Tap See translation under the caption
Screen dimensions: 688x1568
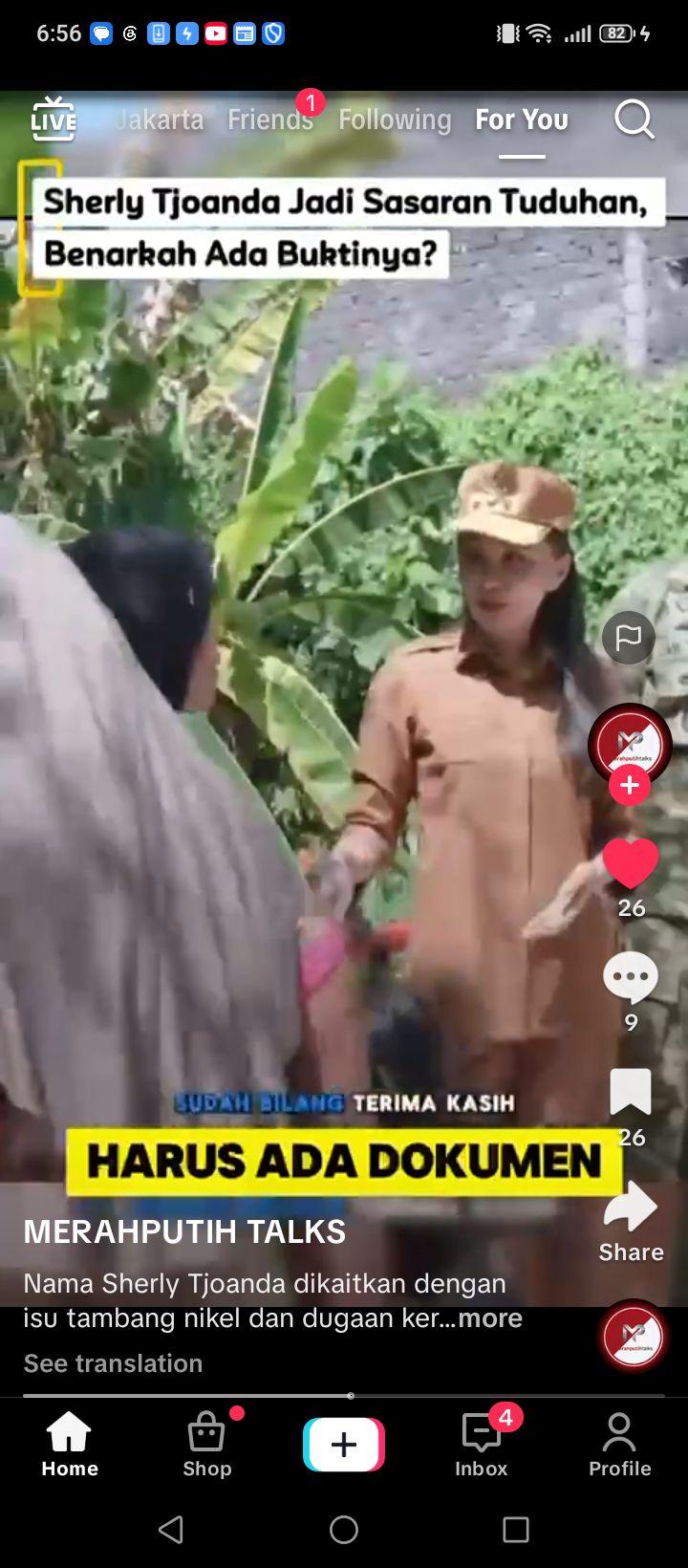click(113, 1363)
